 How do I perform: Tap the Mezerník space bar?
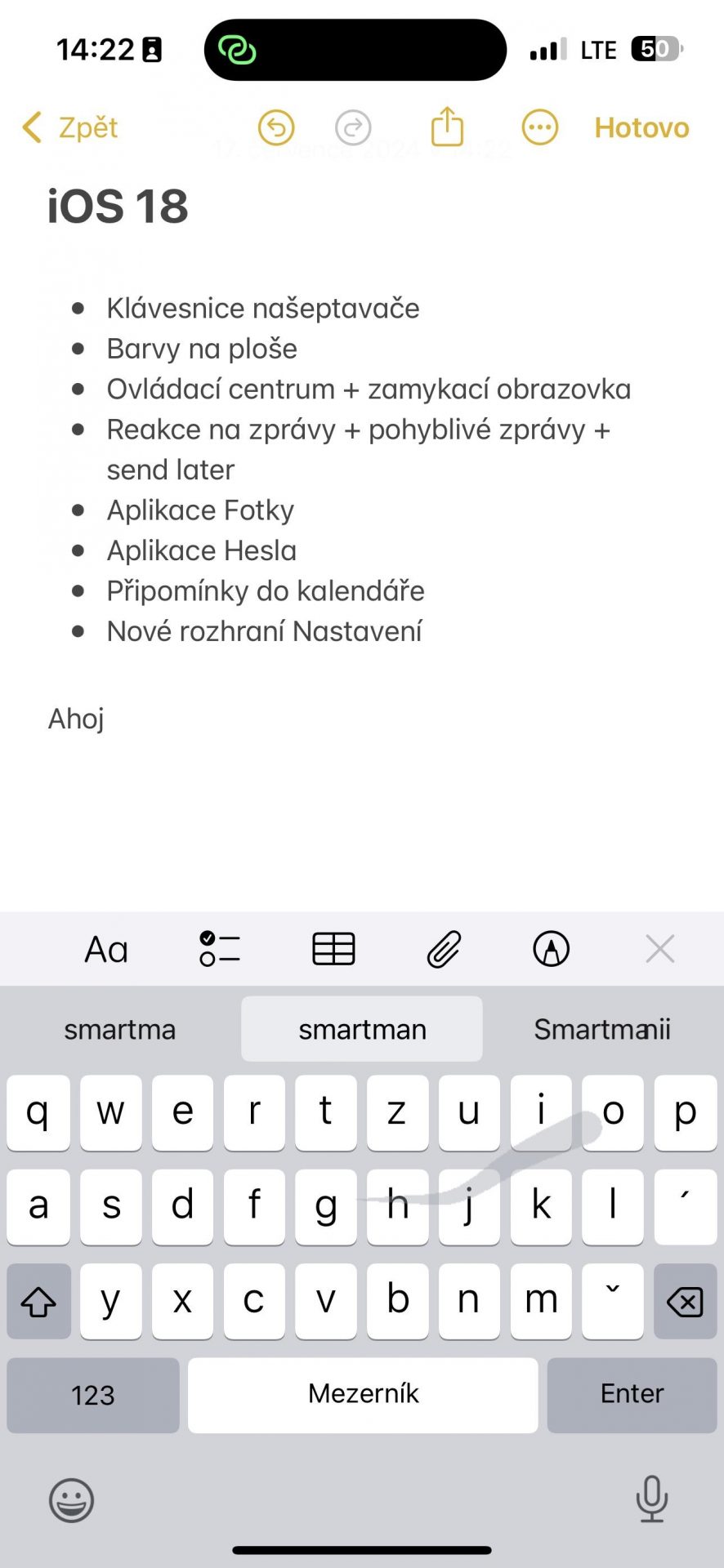tap(363, 1395)
